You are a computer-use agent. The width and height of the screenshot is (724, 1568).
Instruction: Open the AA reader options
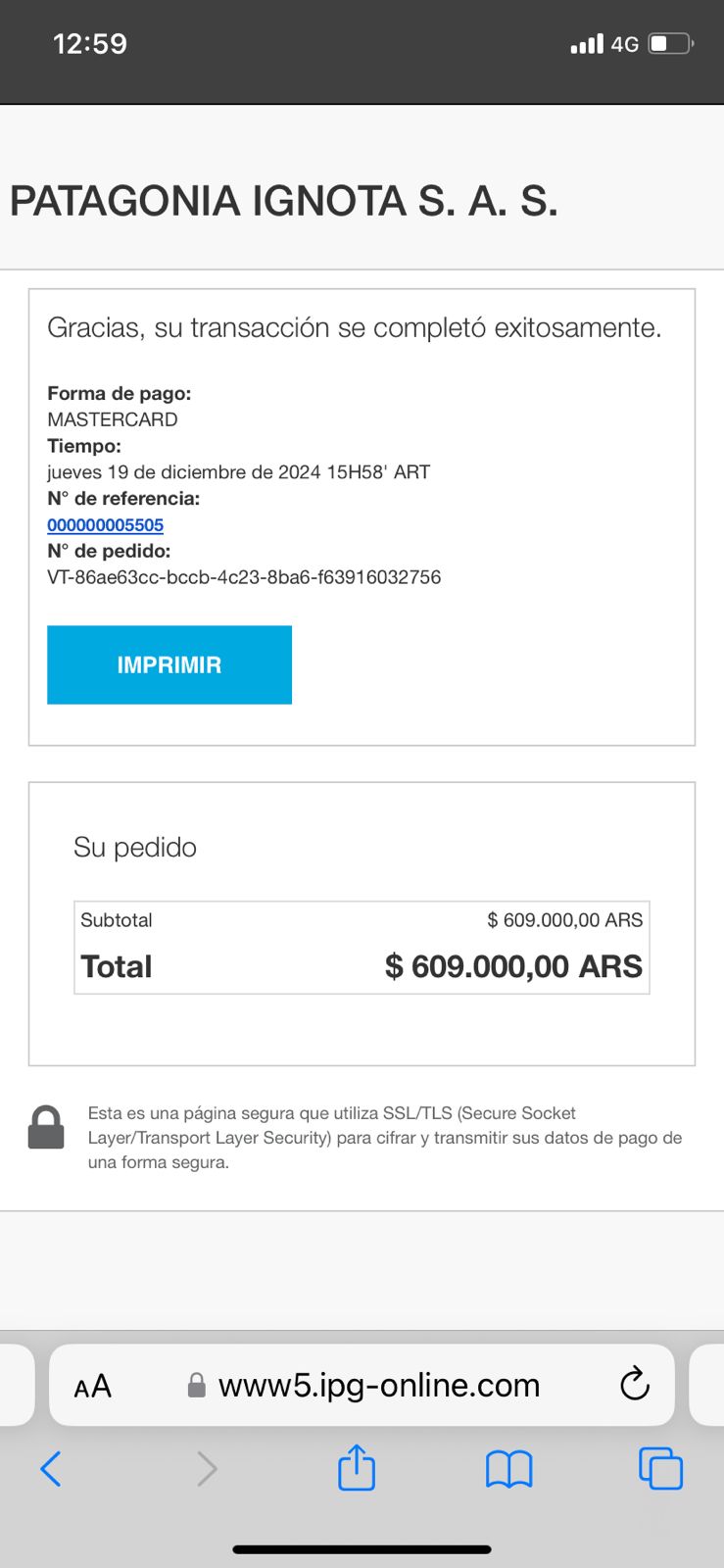tap(93, 1386)
